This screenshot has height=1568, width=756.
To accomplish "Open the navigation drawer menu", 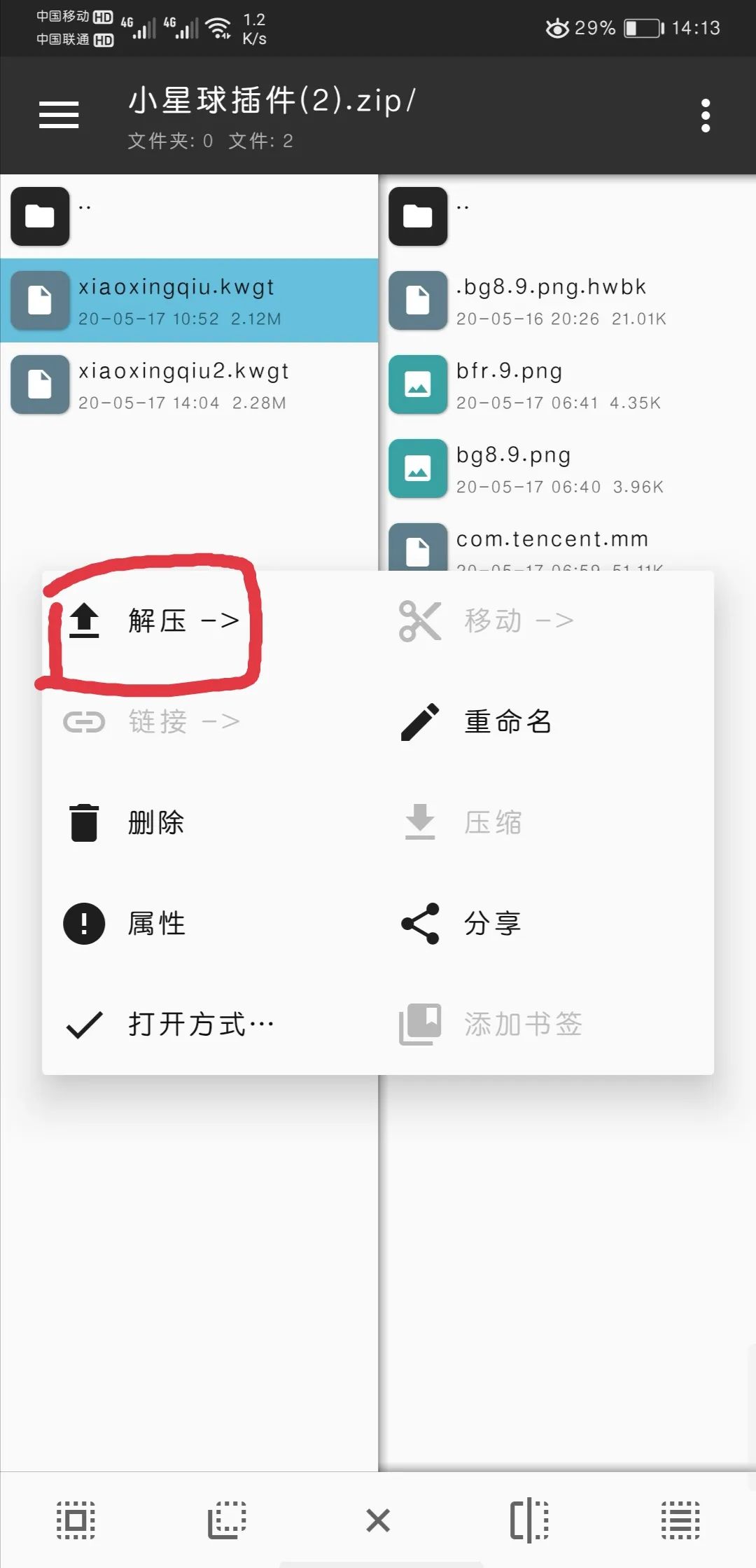I will [x=59, y=114].
